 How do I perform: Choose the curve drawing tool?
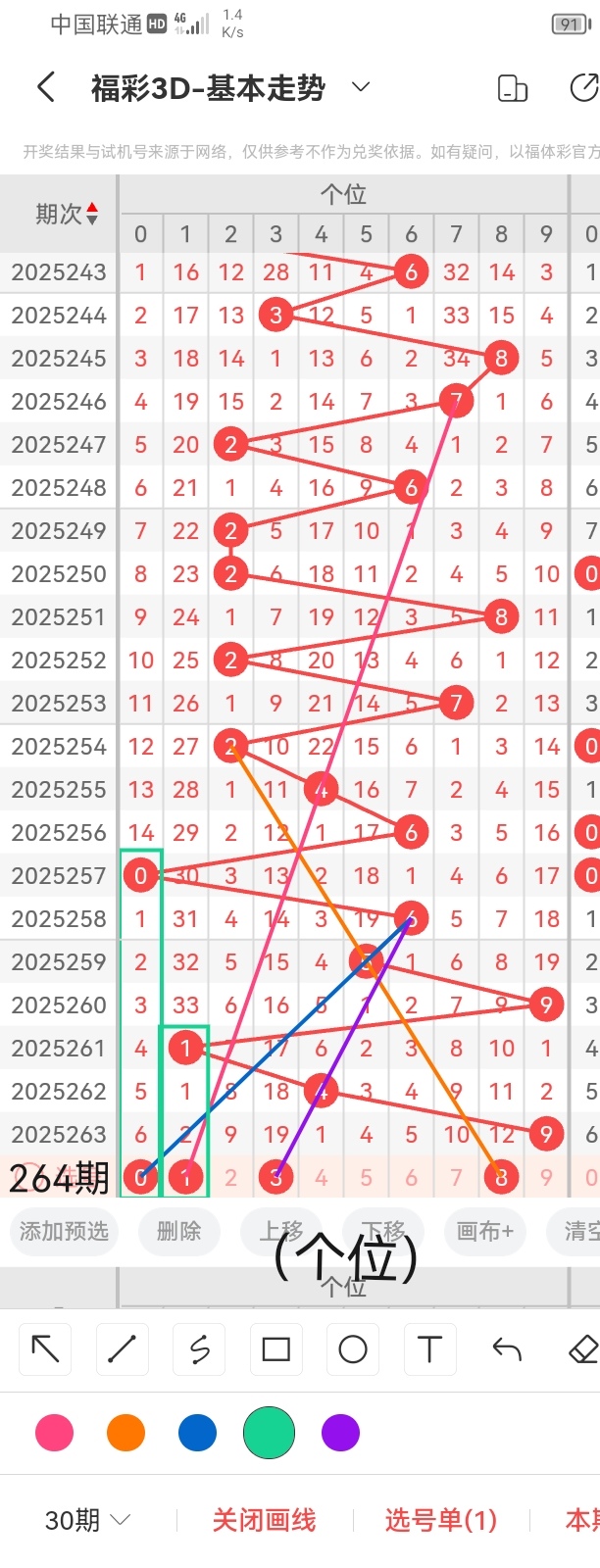(199, 1349)
